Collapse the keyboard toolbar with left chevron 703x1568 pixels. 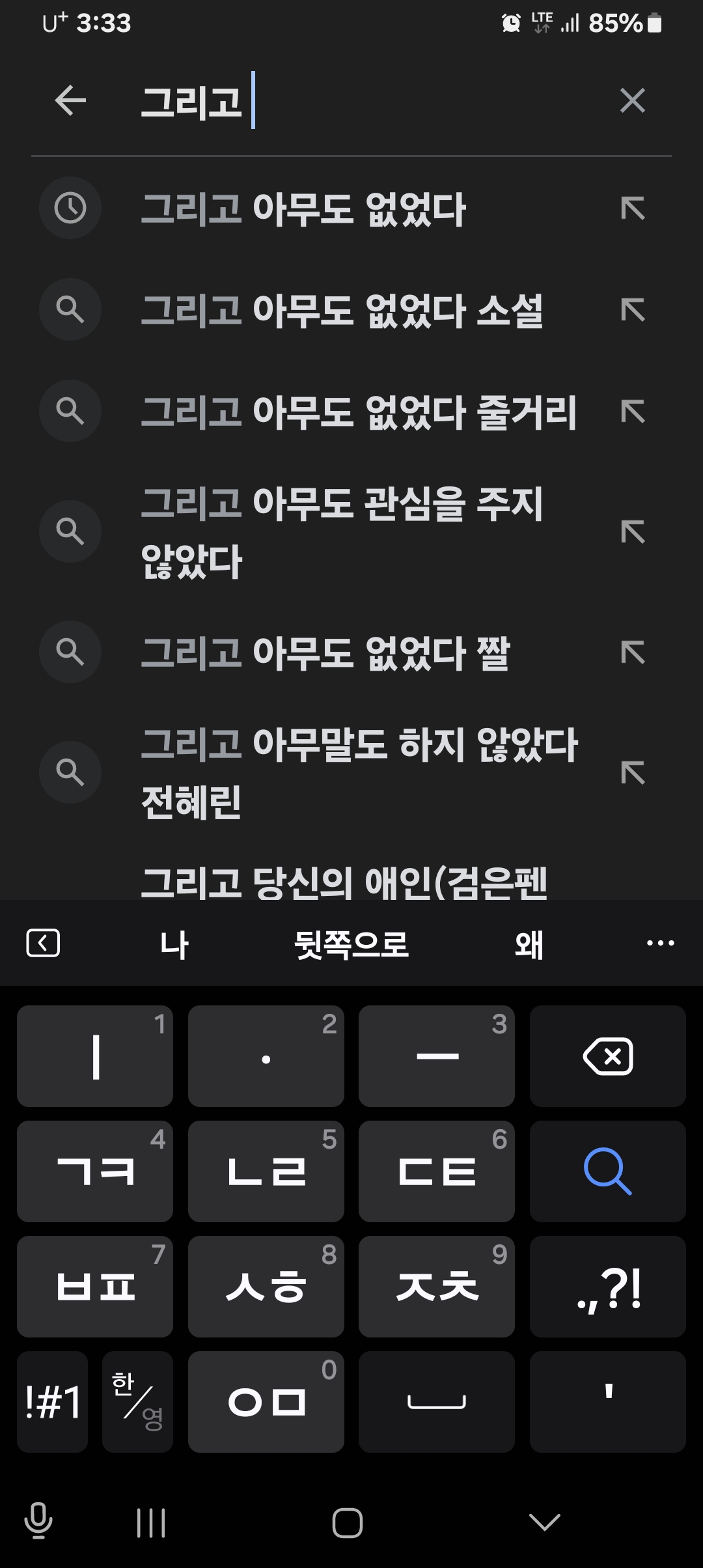(43, 943)
